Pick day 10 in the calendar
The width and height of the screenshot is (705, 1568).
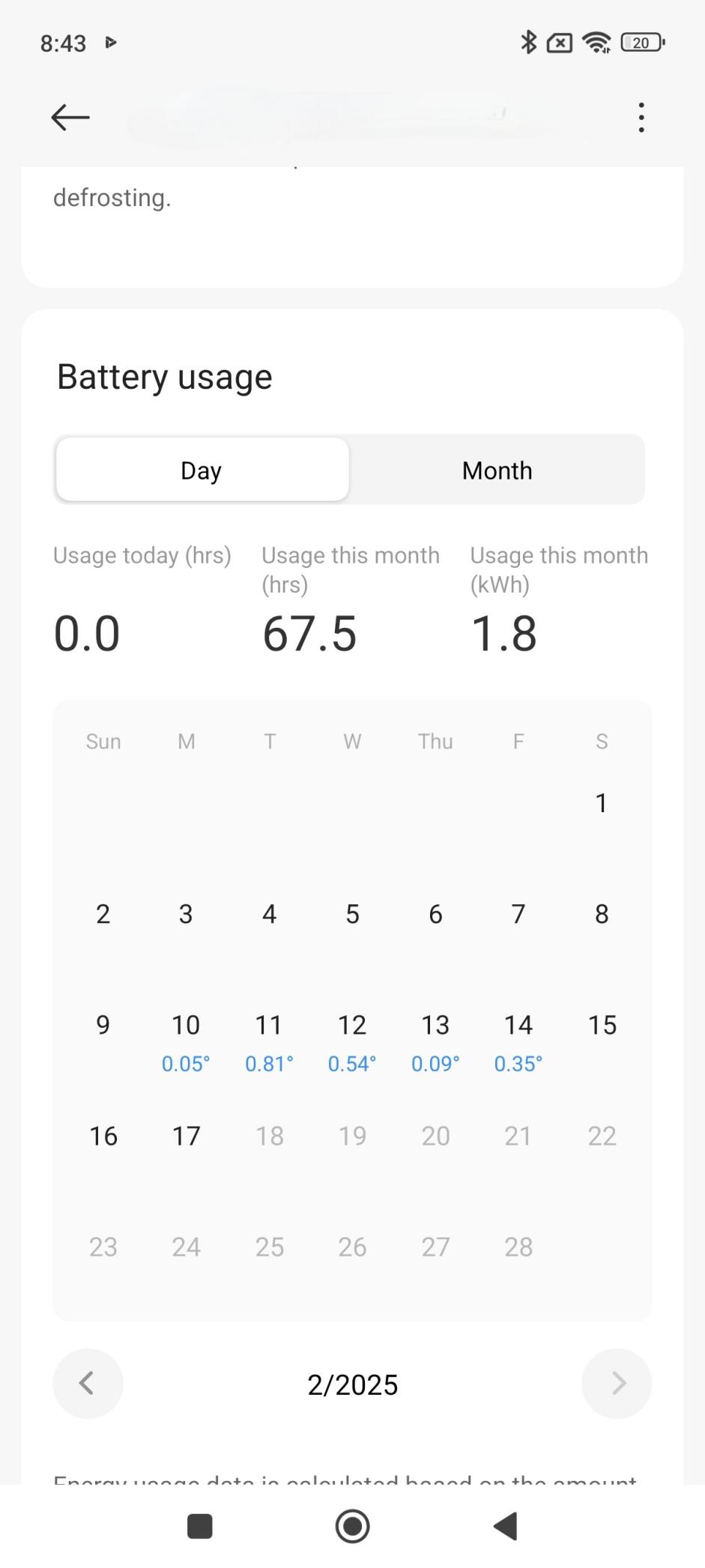click(186, 1039)
